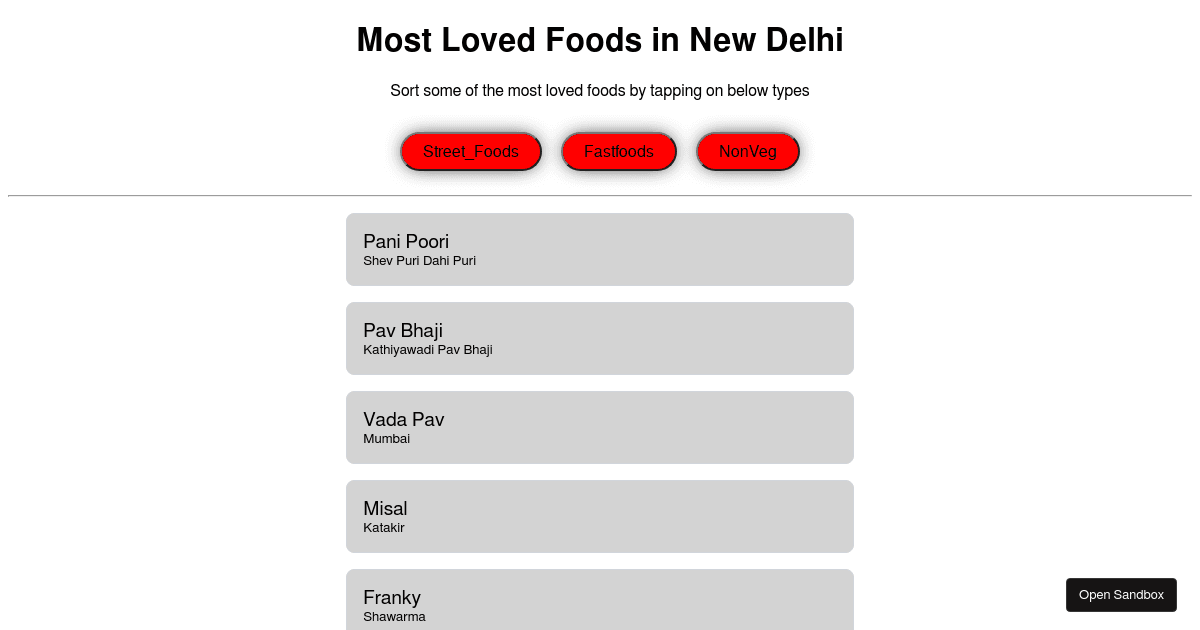The width and height of the screenshot is (1200, 630).
Task: Filter the list by Street_Foods
Action: pos(471,152)
